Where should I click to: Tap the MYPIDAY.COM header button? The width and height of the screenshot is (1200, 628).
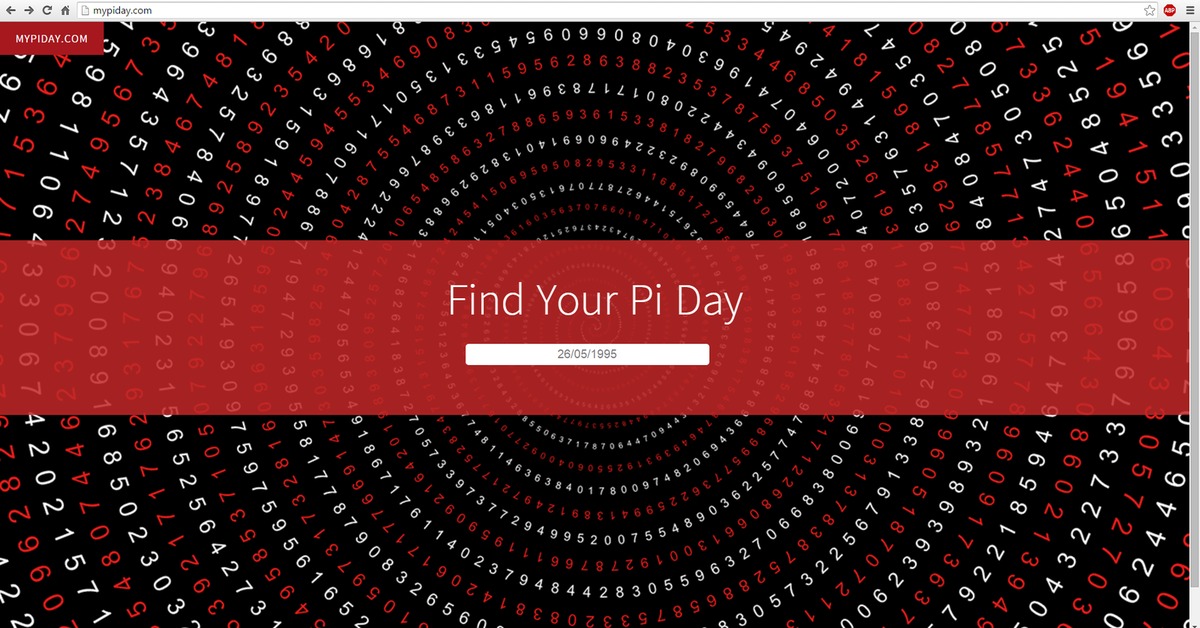pyautogui.click(x=51, y=39)
